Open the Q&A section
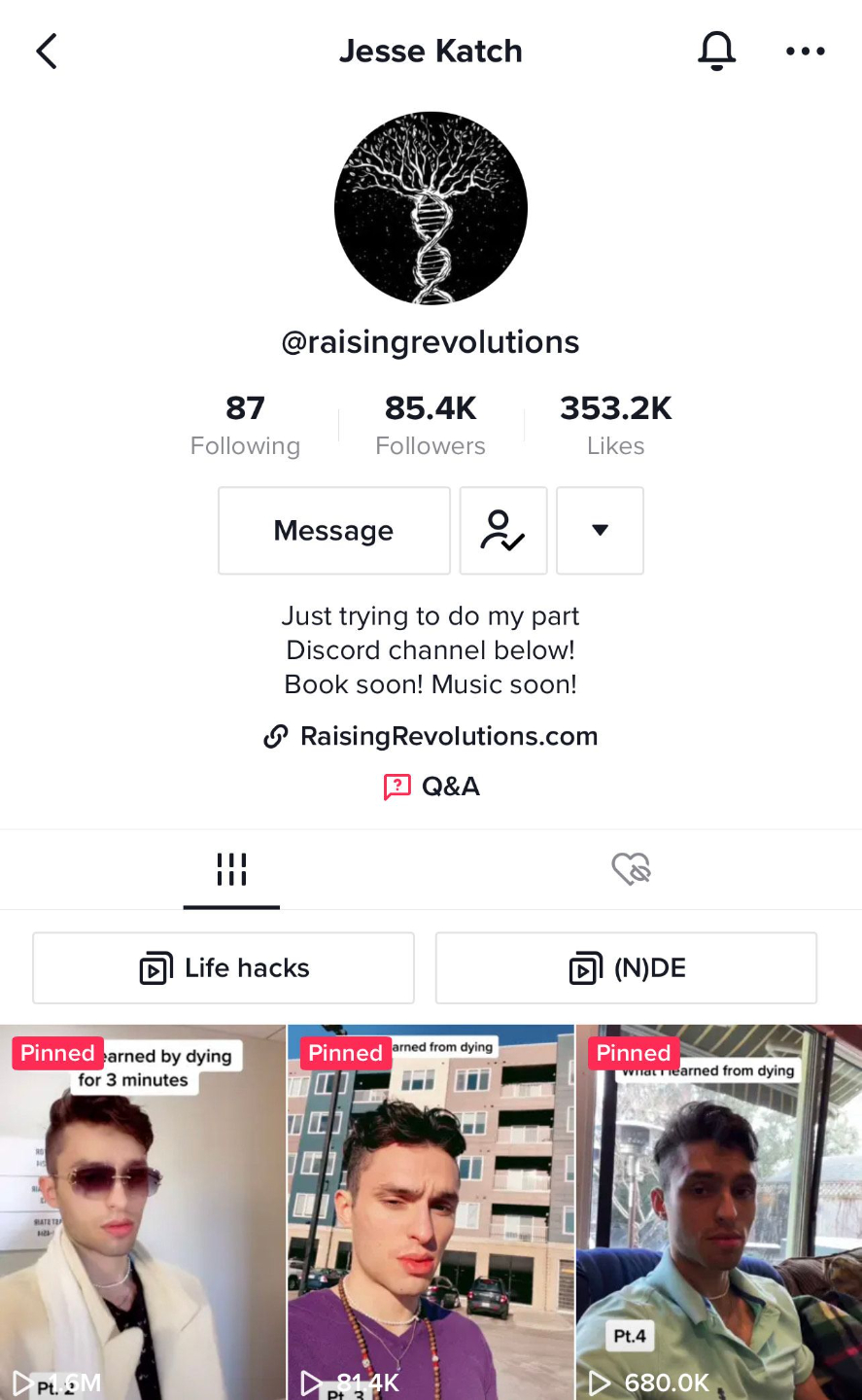 pyautogui.click(x=431, y=786)
